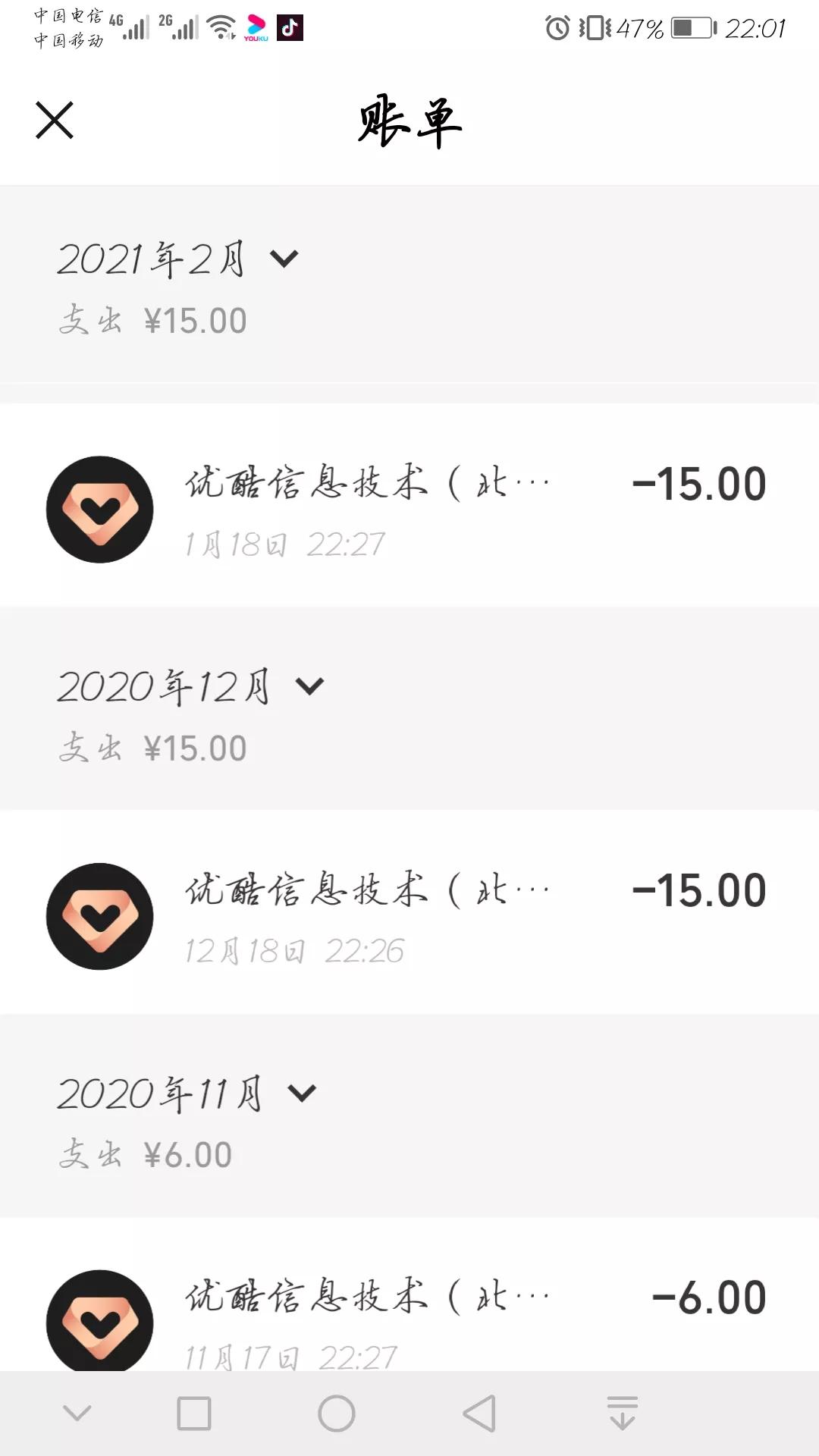The image size is (819, 1456).
Task: Hide the navigation bar with the down chevron
Action: pyautogui.click(x=77, y=1414)
